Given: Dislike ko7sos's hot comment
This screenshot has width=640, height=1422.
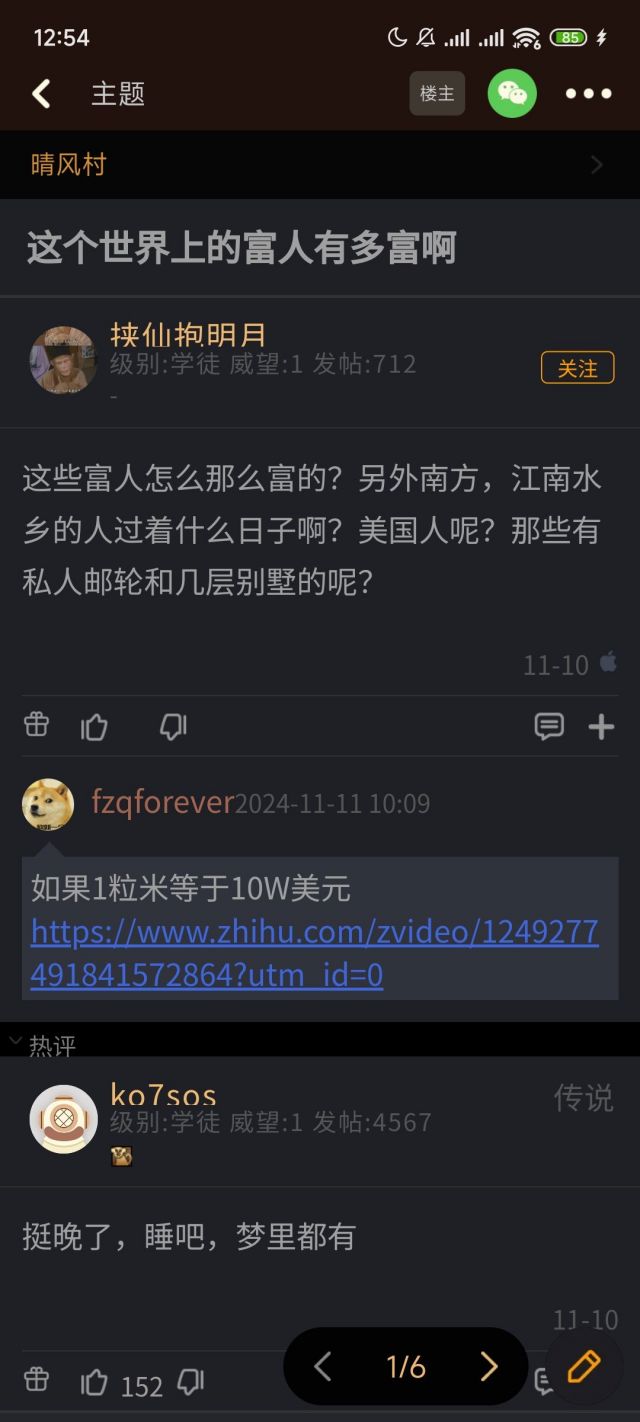Looking at the screenshot, I should (x=190, y=1383).
